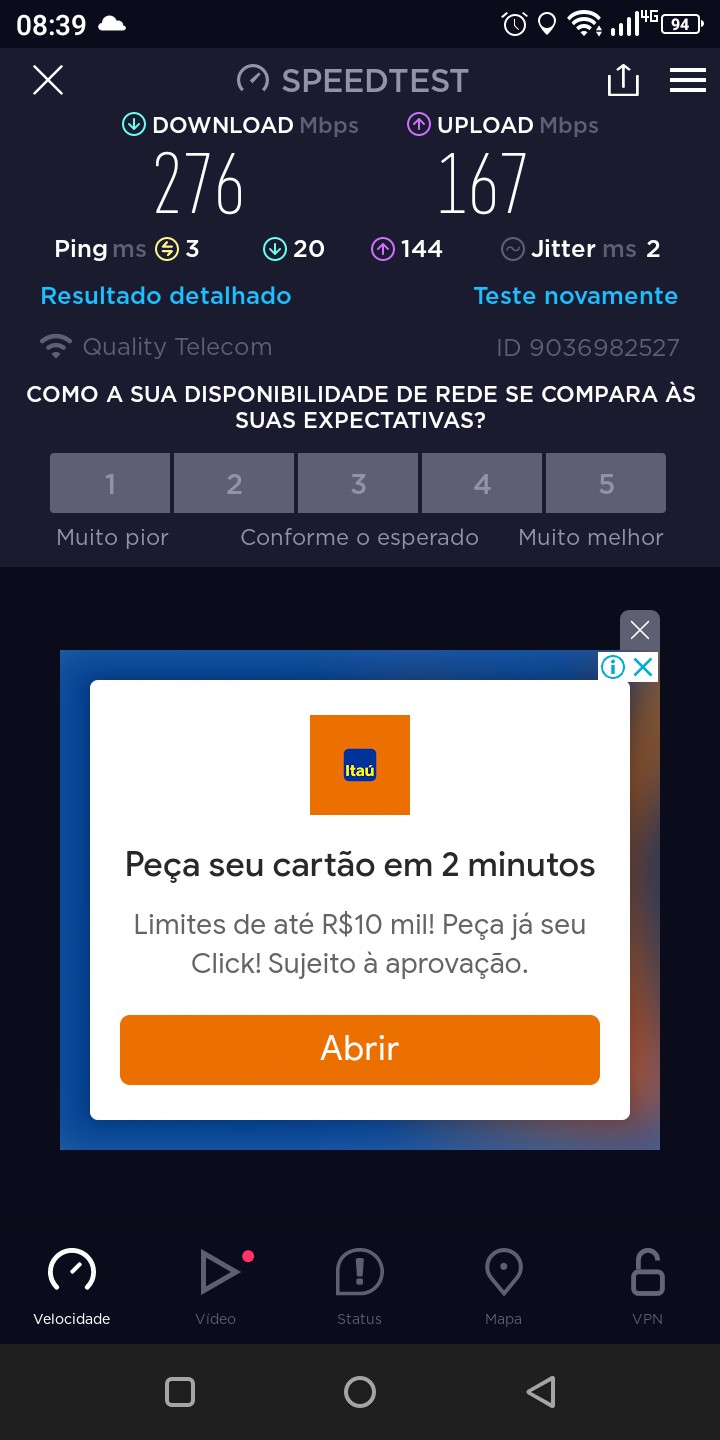
Task: Close the speed test results
Action: pos(48,80)
